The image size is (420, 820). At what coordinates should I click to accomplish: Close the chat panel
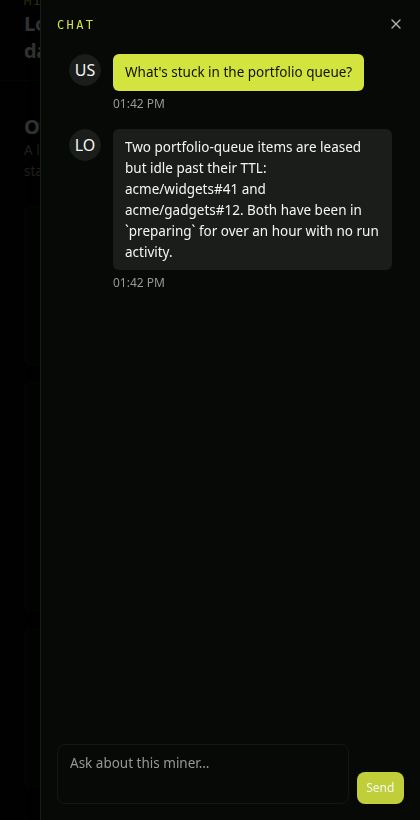395,24
